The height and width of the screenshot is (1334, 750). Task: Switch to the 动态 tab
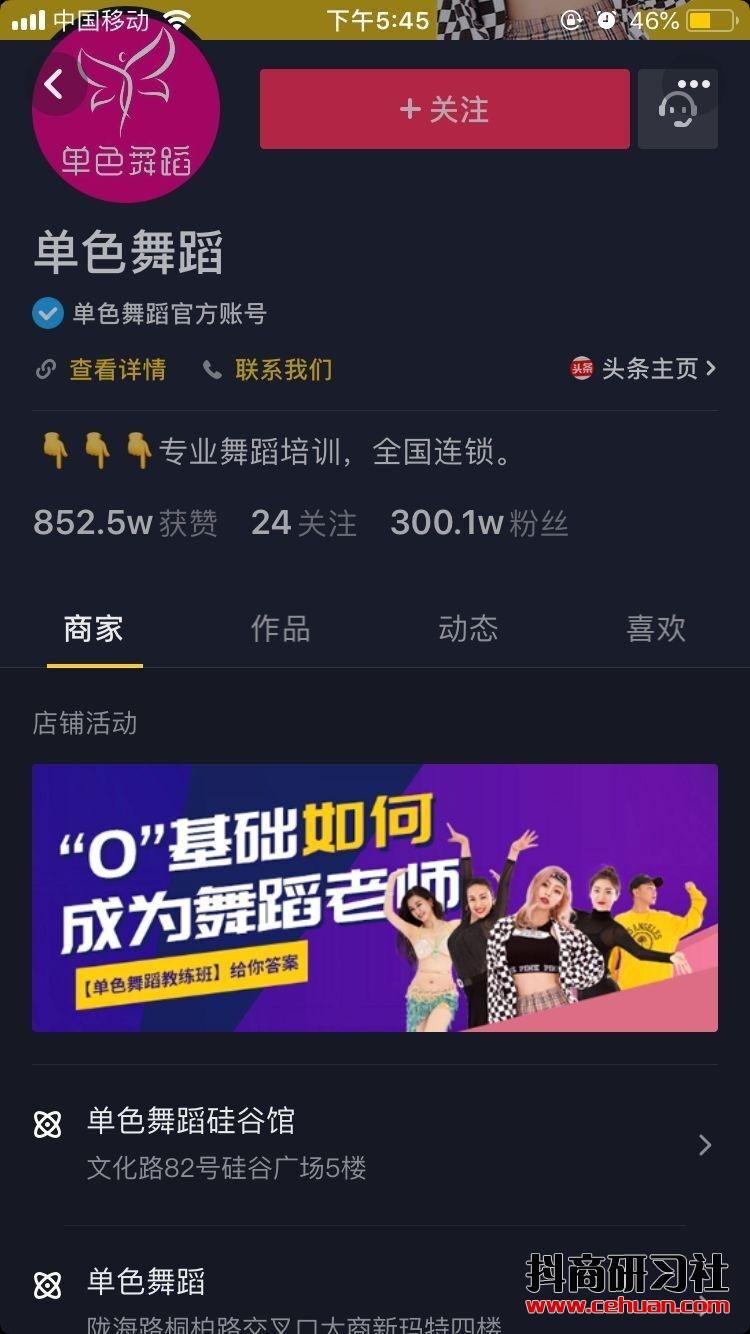tap(468, 629)
